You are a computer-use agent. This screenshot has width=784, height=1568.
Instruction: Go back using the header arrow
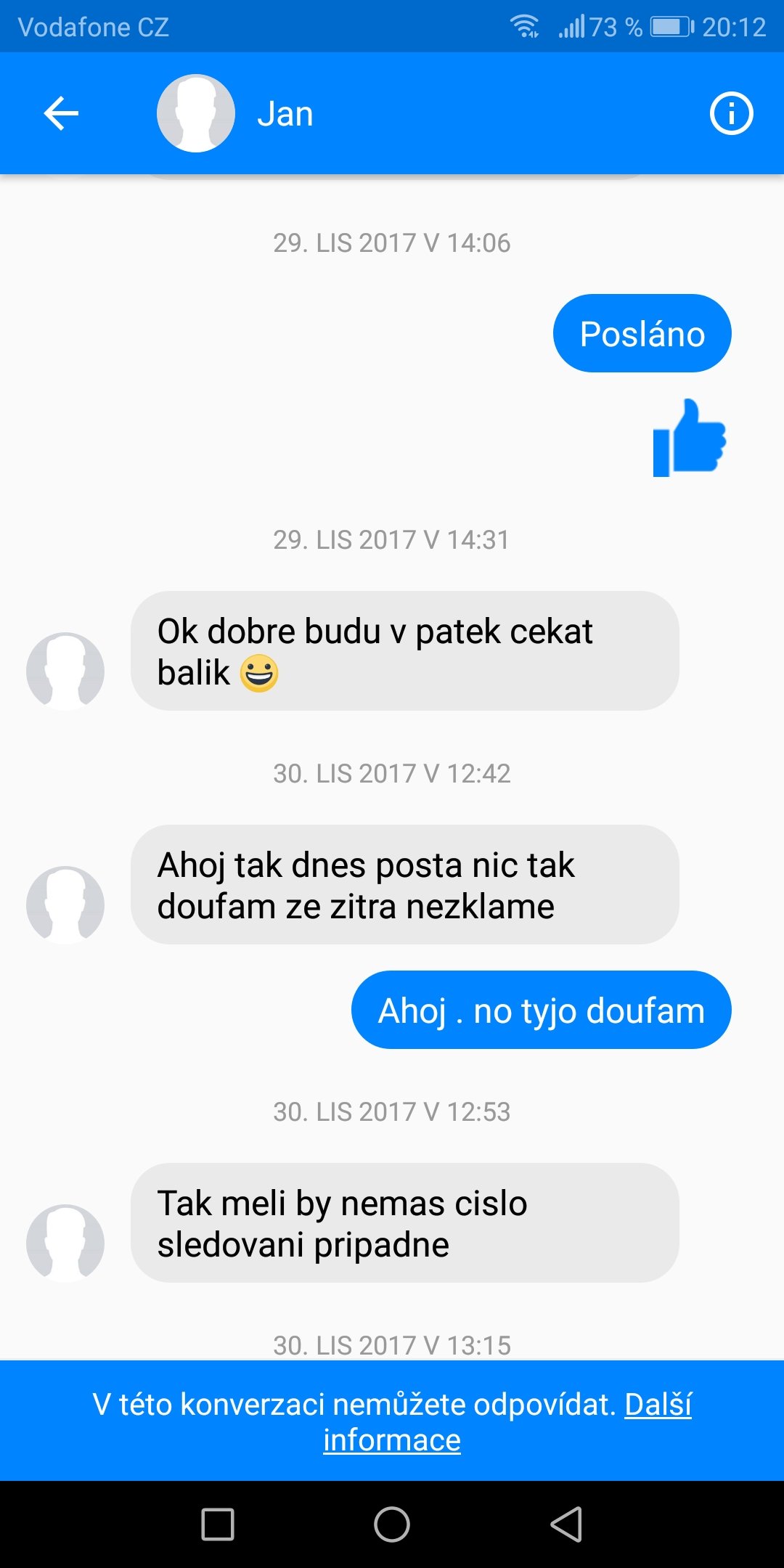click(x=61, y=113)
